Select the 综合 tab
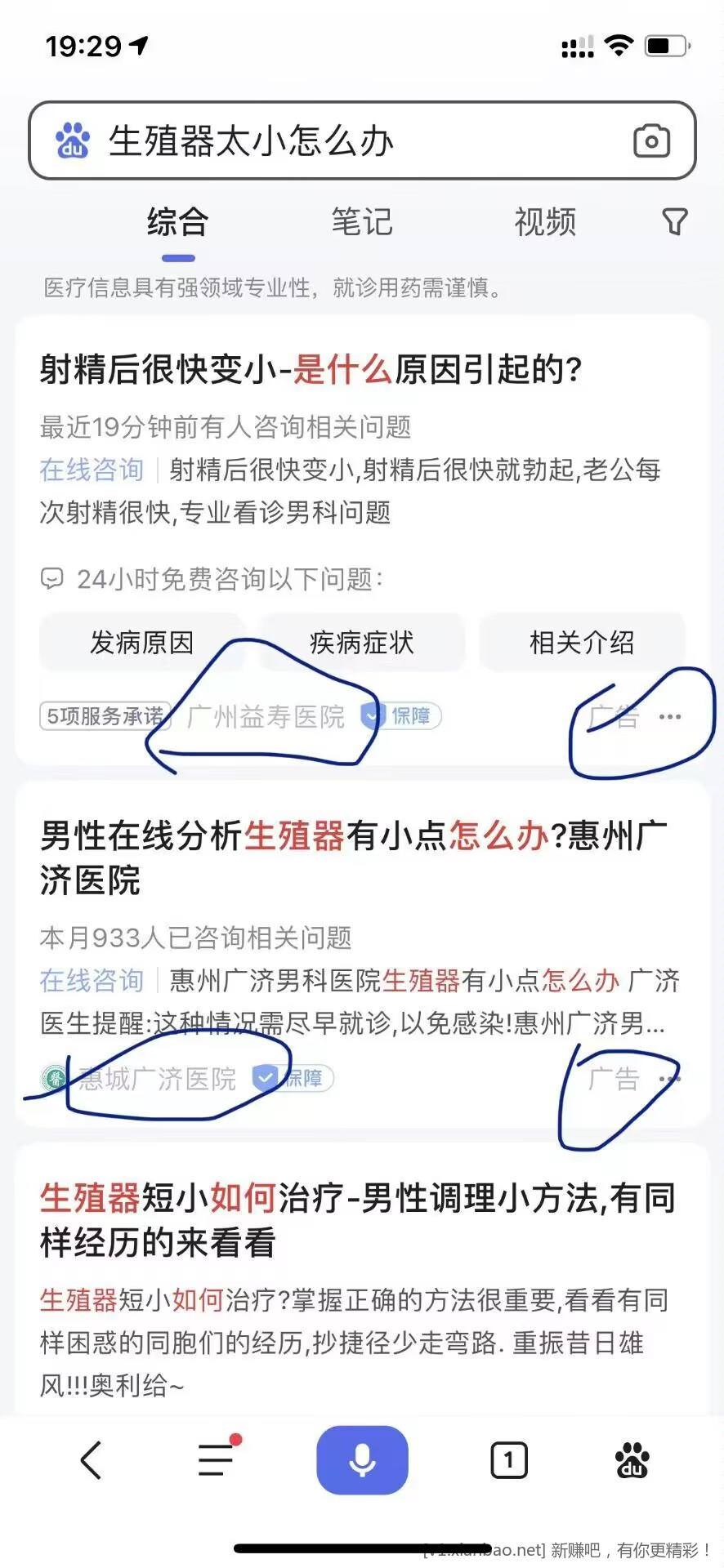 click(x=177, y=222)
